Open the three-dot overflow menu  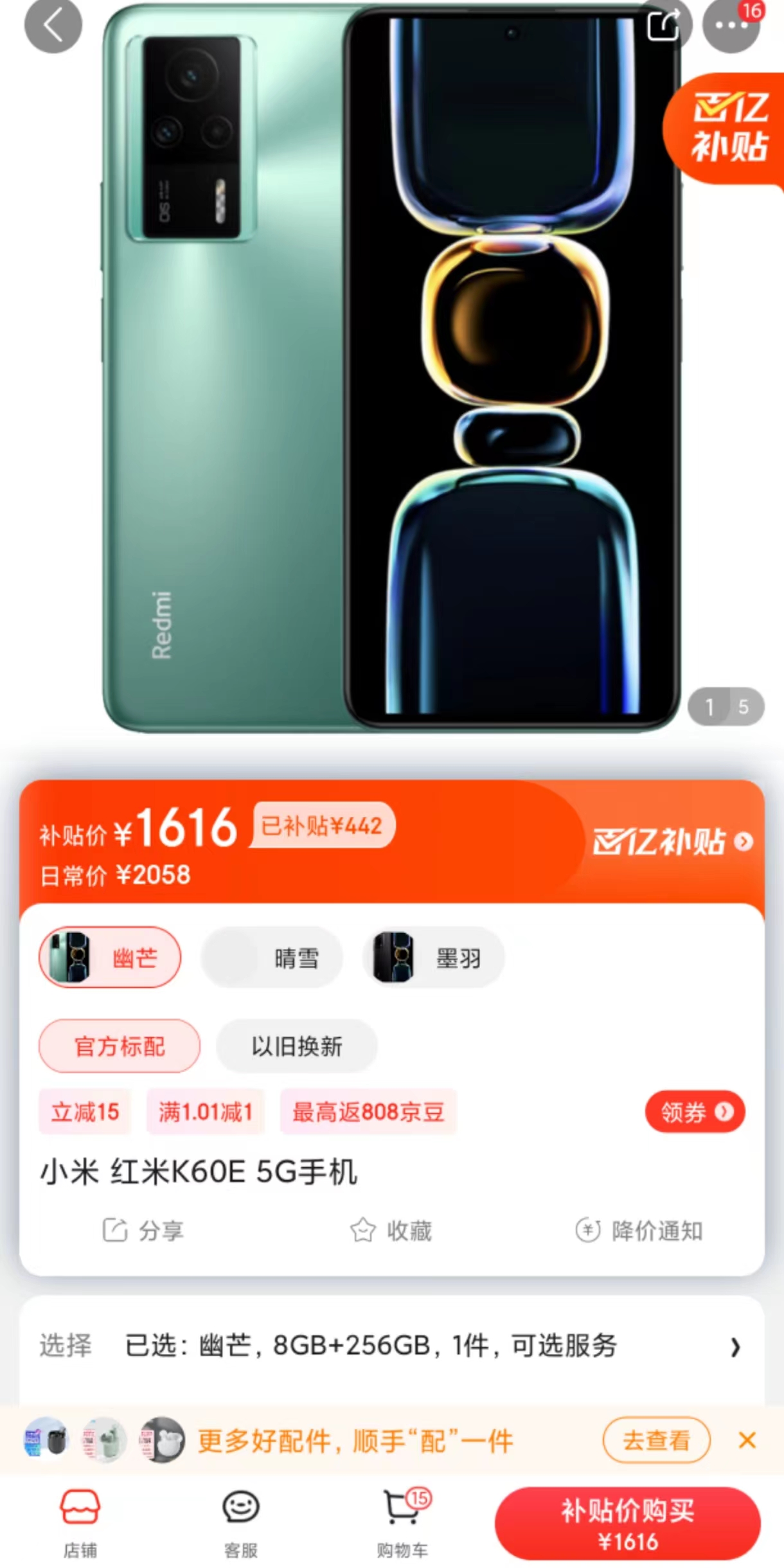click(x=731, y=26)
